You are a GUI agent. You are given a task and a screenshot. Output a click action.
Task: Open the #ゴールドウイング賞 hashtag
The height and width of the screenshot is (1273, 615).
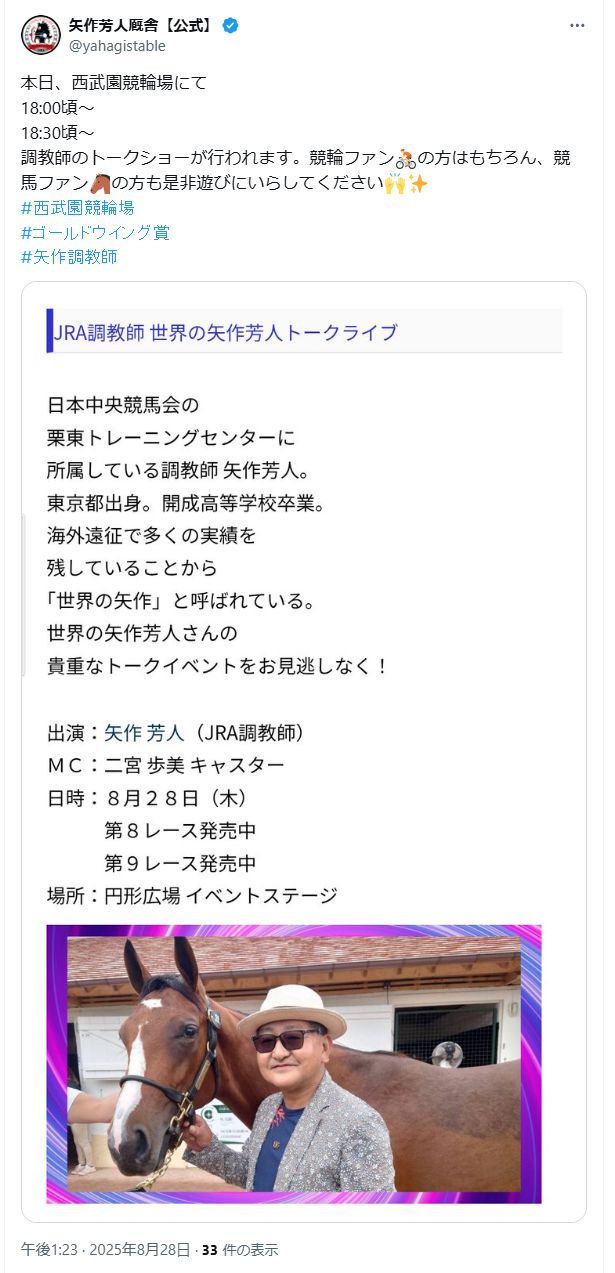(x=95, y=232)
